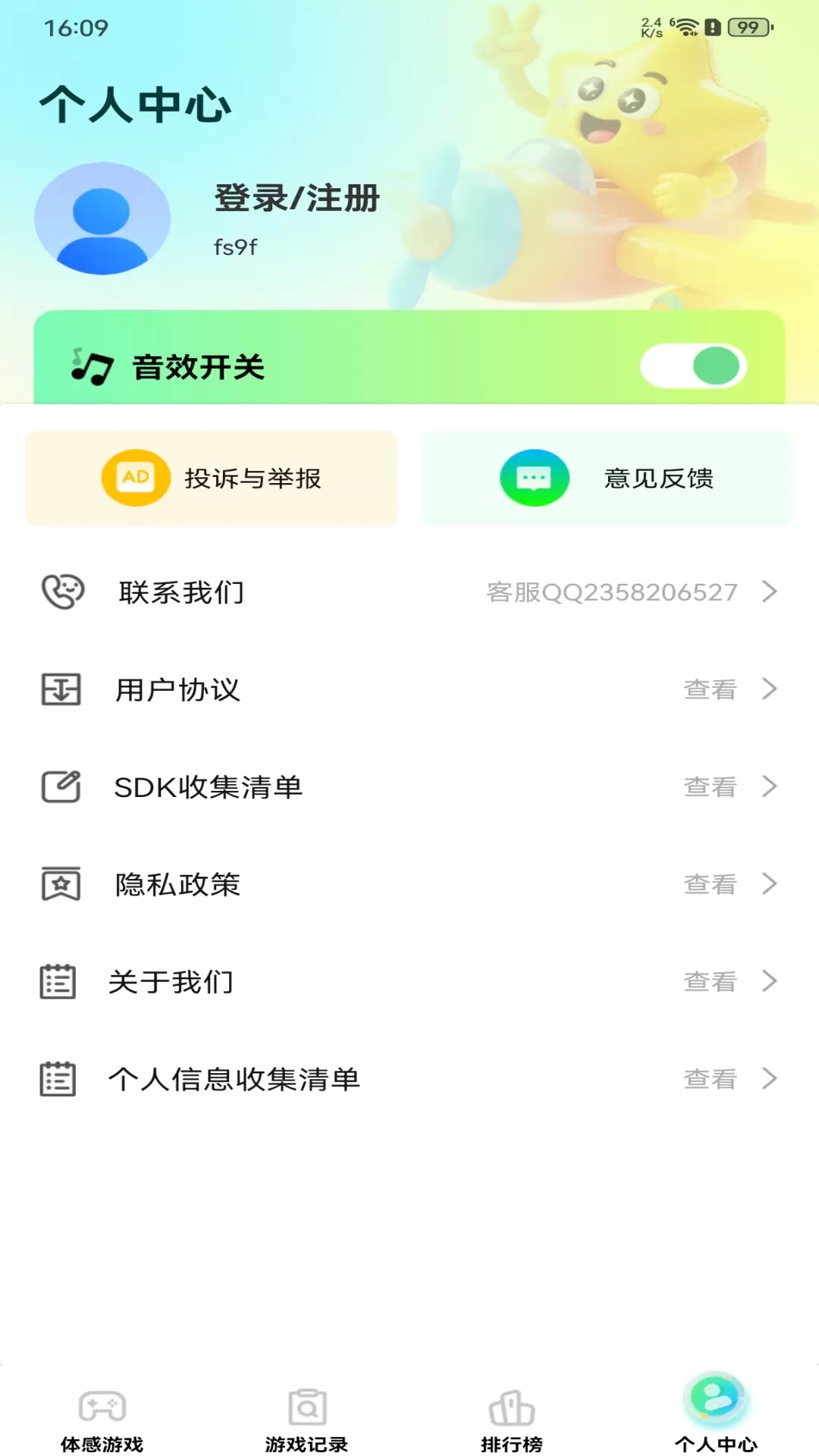Expand 用户协议 with its chevron arrow
The height and width of the screenshot is (1456, 819).
(769, 689)
